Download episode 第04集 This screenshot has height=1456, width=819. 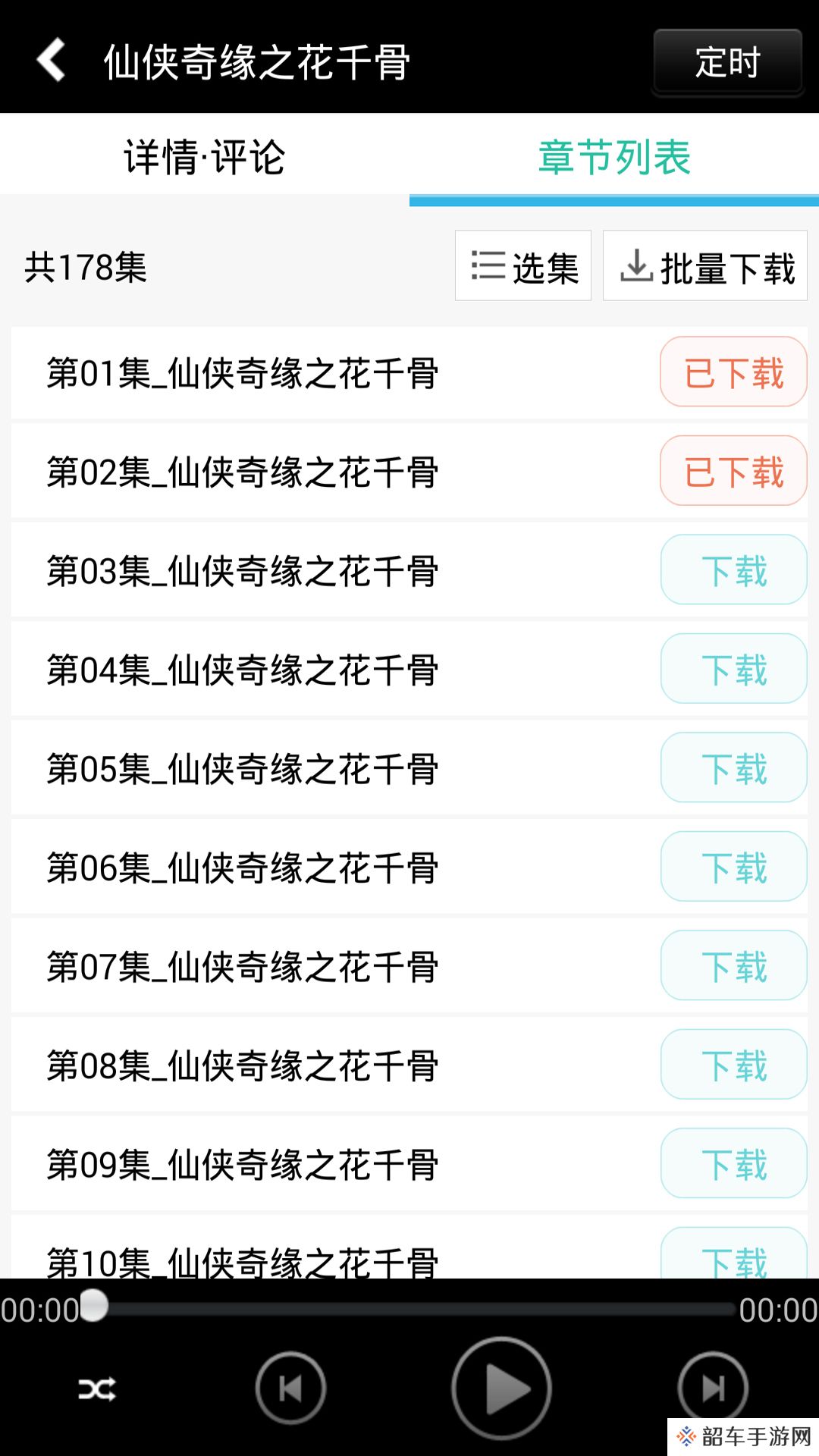point(733,669)
